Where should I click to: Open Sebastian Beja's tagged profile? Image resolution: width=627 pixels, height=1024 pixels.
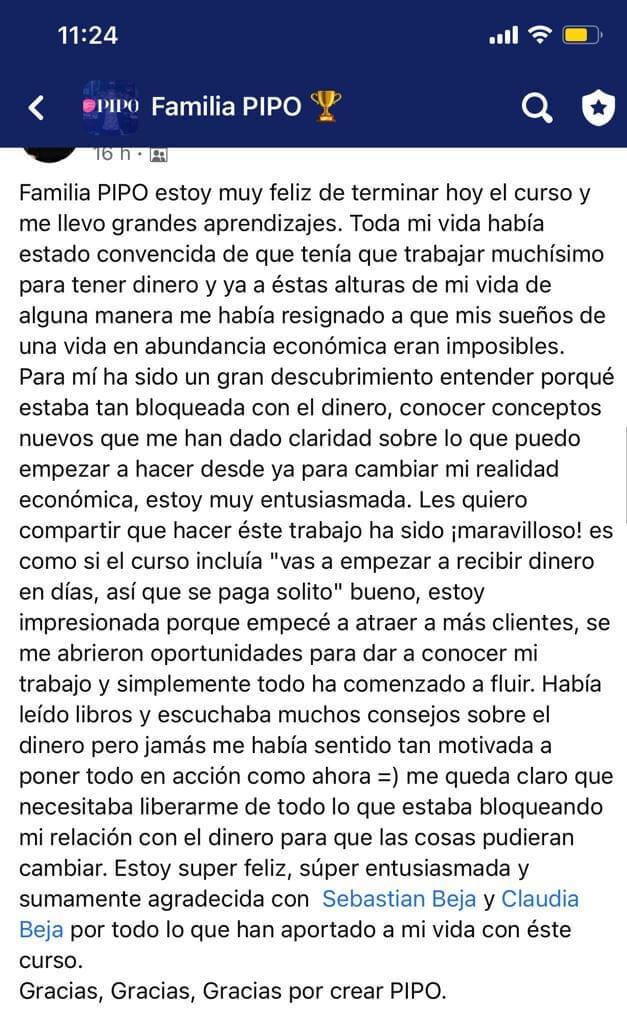tap(399, 899)
